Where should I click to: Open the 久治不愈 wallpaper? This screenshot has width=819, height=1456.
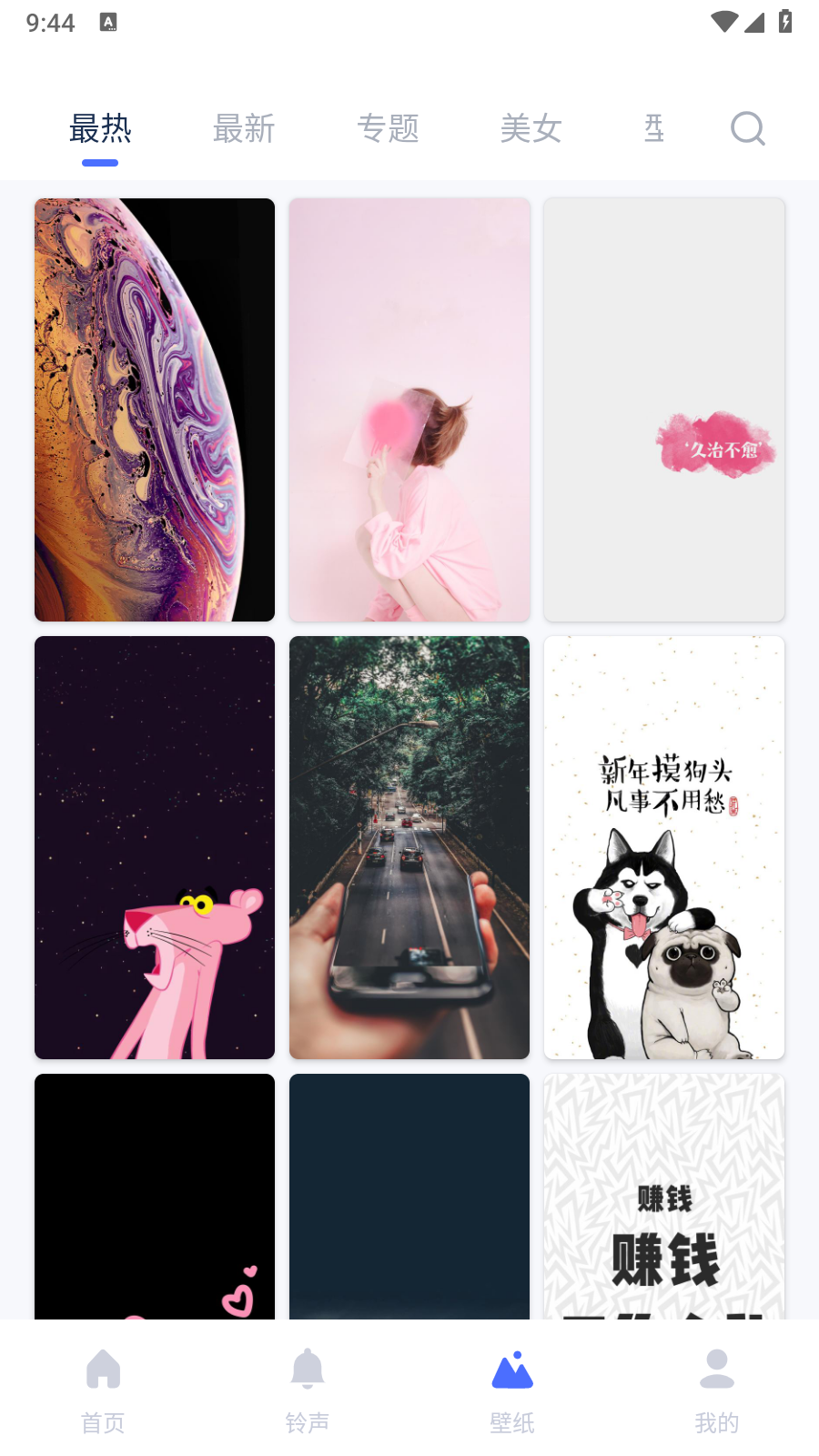664,409
